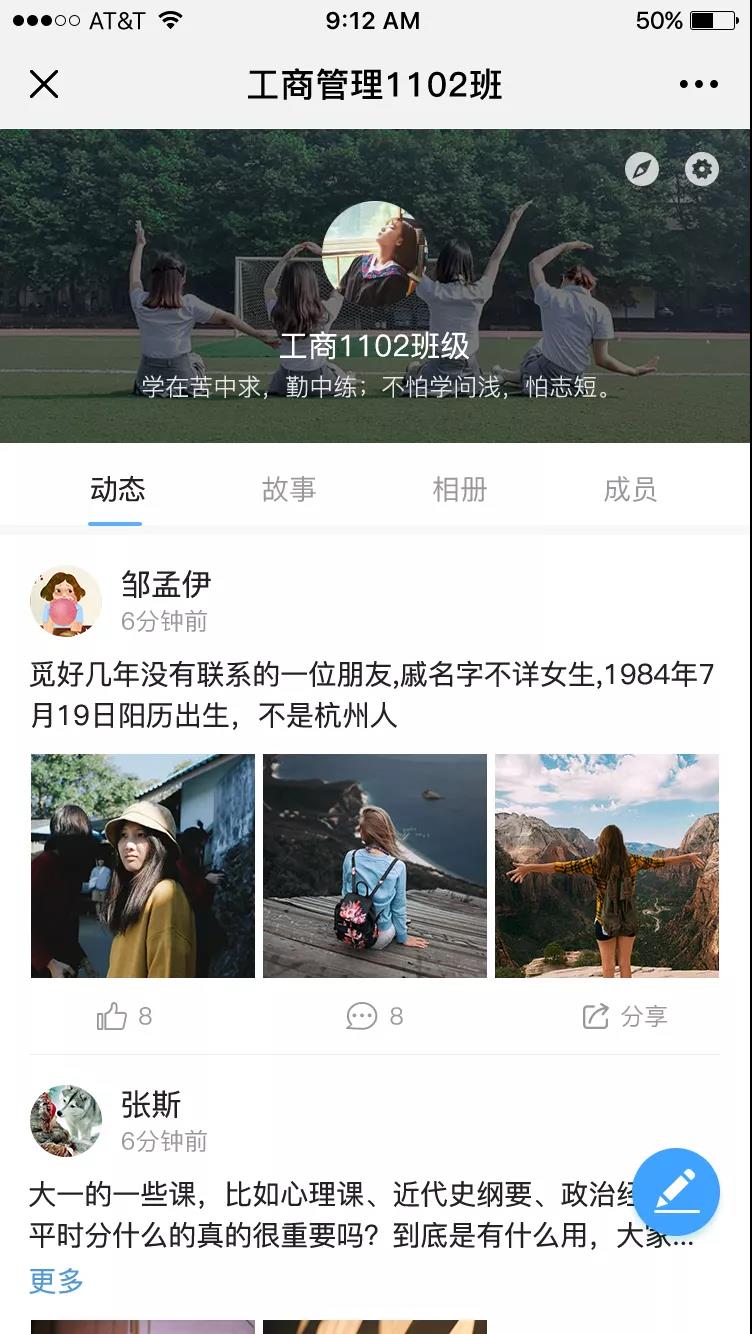Switch to the 成员 tab

point(630,489)
